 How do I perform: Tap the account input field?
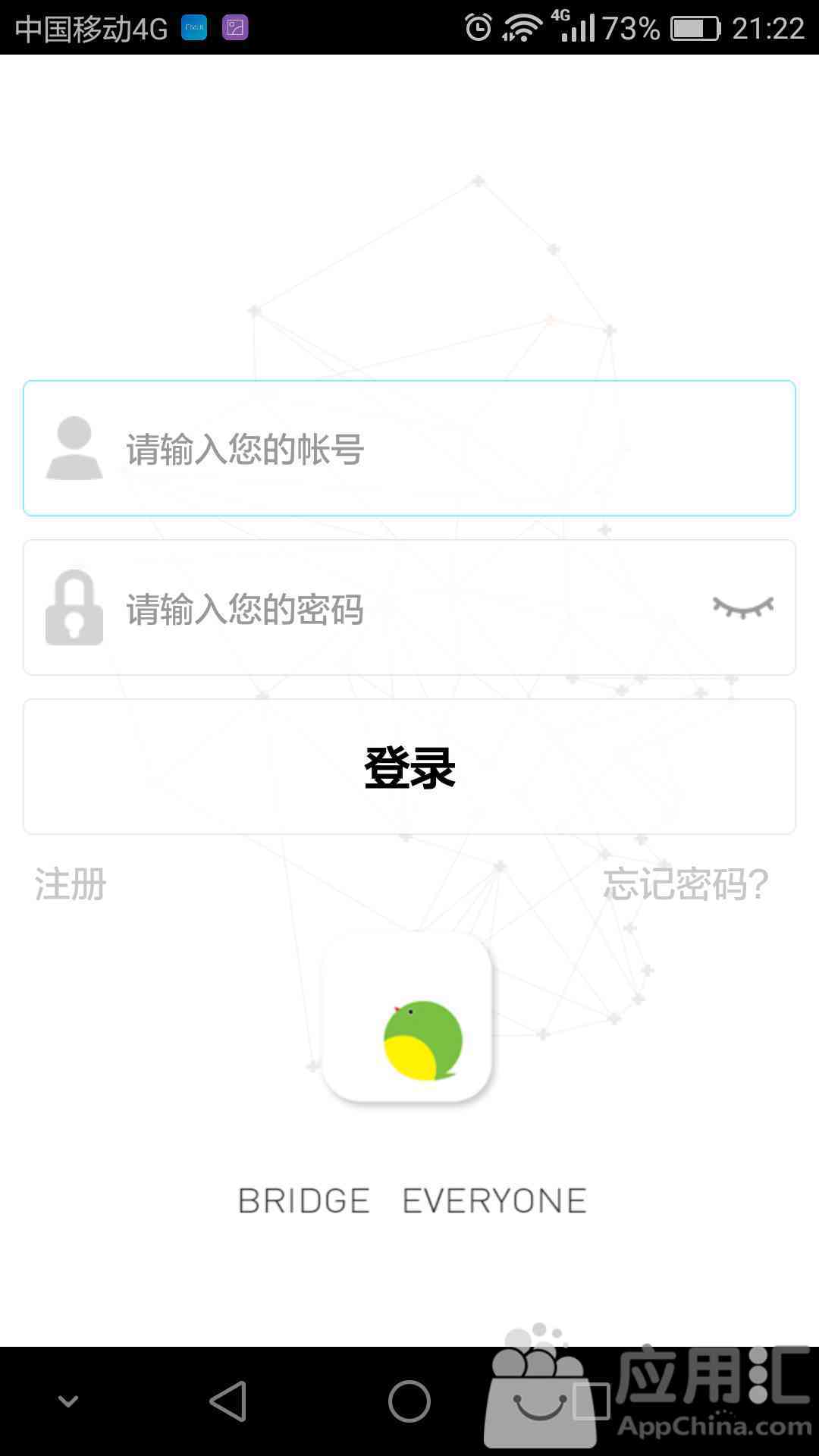click(x=409, y=448)
